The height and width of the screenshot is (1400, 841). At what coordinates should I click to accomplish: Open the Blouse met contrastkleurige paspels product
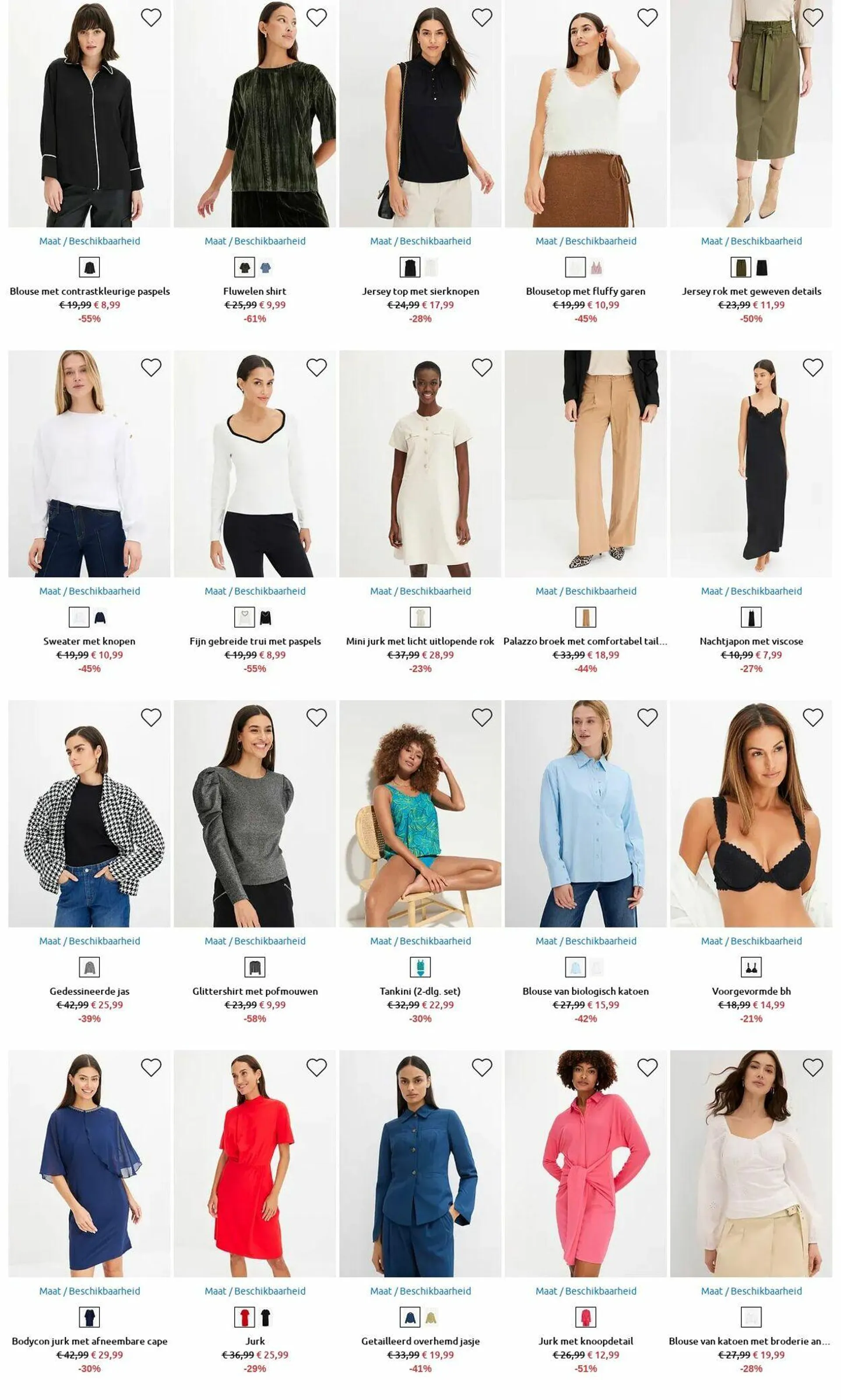coord(89,291)
